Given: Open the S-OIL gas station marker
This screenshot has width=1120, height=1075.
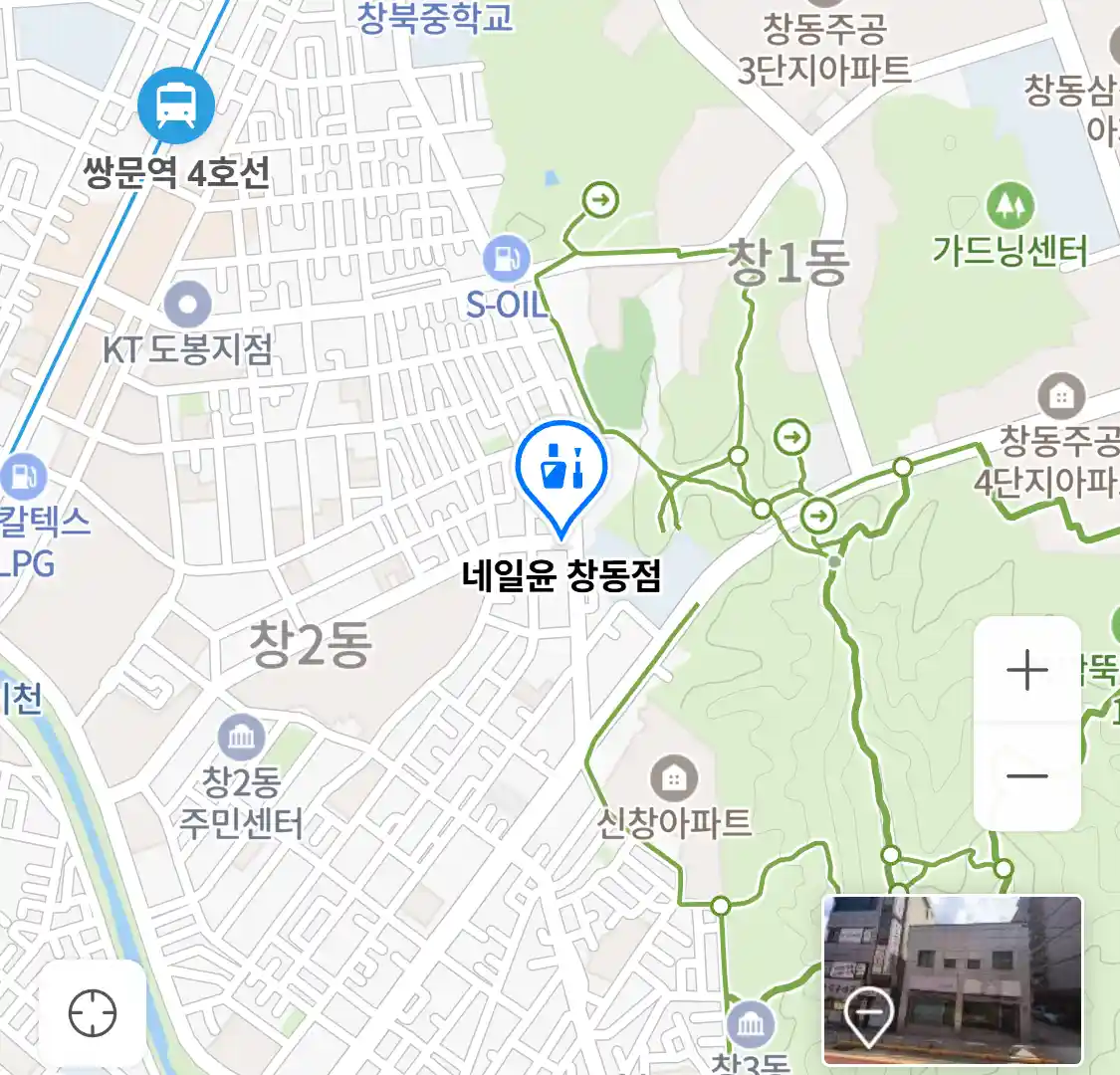Looking at the screenshot, I should (507, 260).
